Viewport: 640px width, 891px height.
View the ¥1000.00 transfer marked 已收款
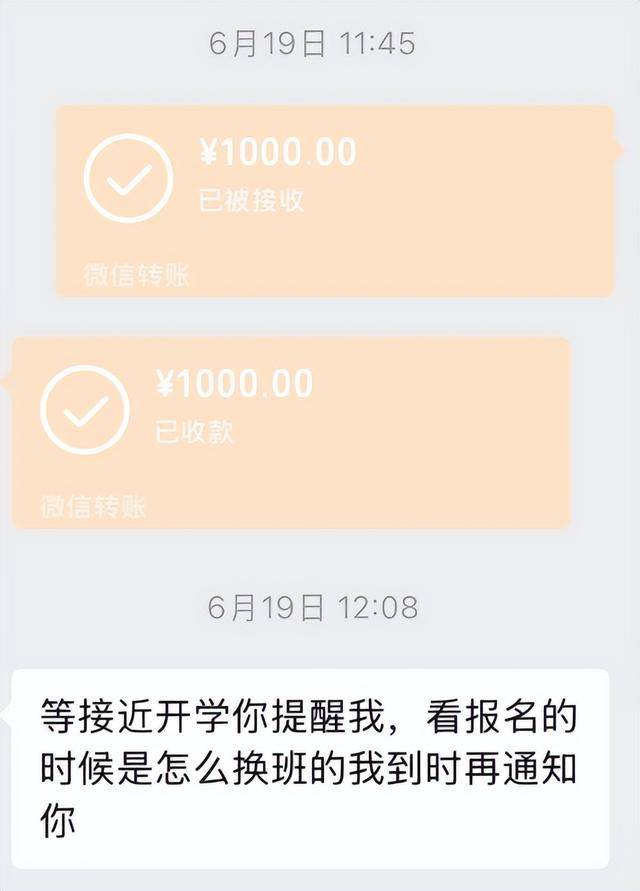[290, 432]
